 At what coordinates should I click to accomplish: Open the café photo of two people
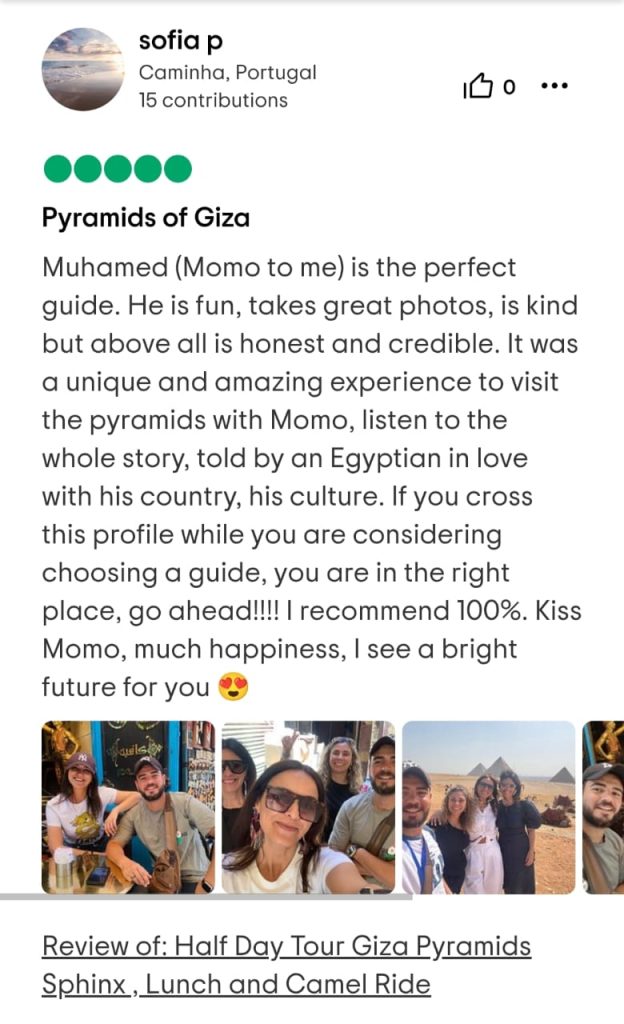pyautogui.click(x=128, y=806)
